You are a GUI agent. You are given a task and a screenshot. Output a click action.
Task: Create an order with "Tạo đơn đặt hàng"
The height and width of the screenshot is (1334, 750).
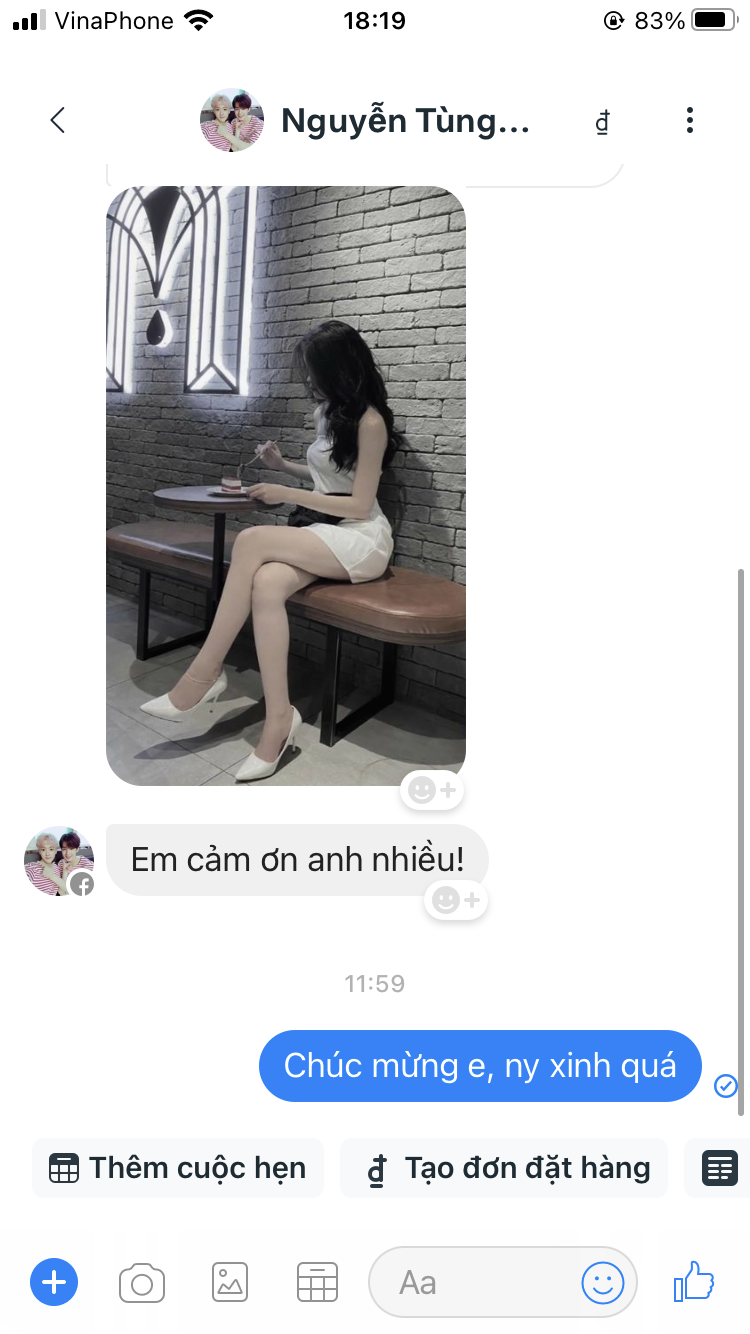(504, 1168)
